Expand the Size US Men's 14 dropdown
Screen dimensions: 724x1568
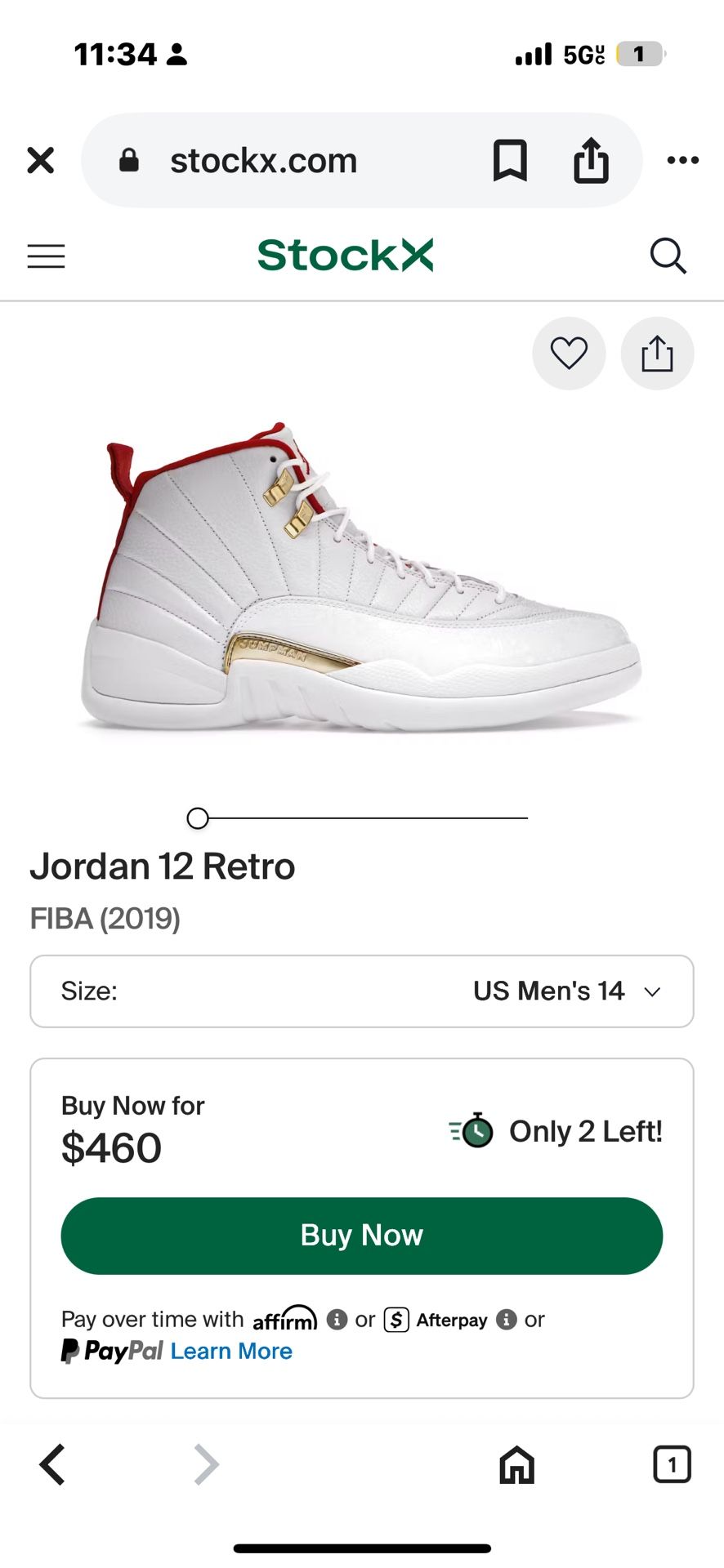[x=361, y=991]
